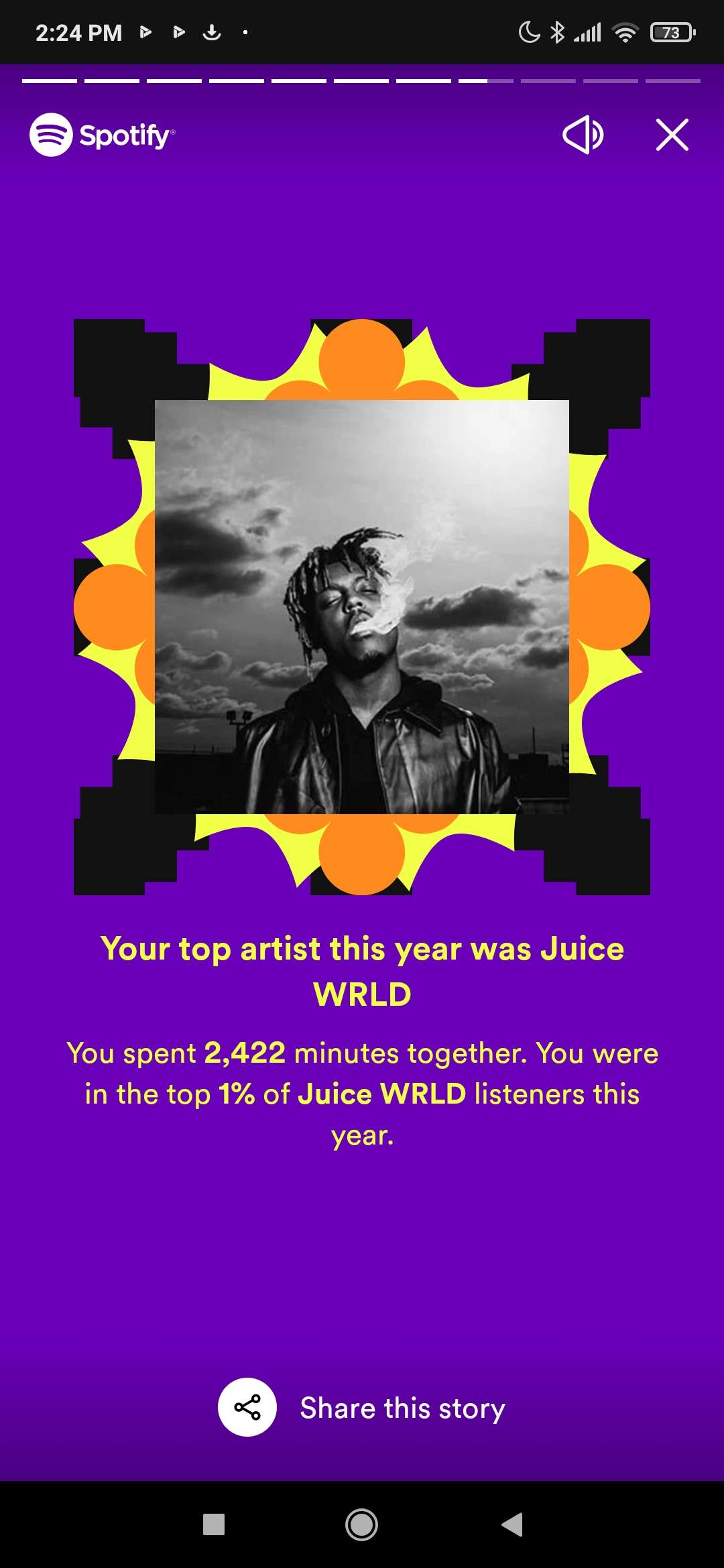
Task: Open recent apps view
Action: pos(214,1524)
